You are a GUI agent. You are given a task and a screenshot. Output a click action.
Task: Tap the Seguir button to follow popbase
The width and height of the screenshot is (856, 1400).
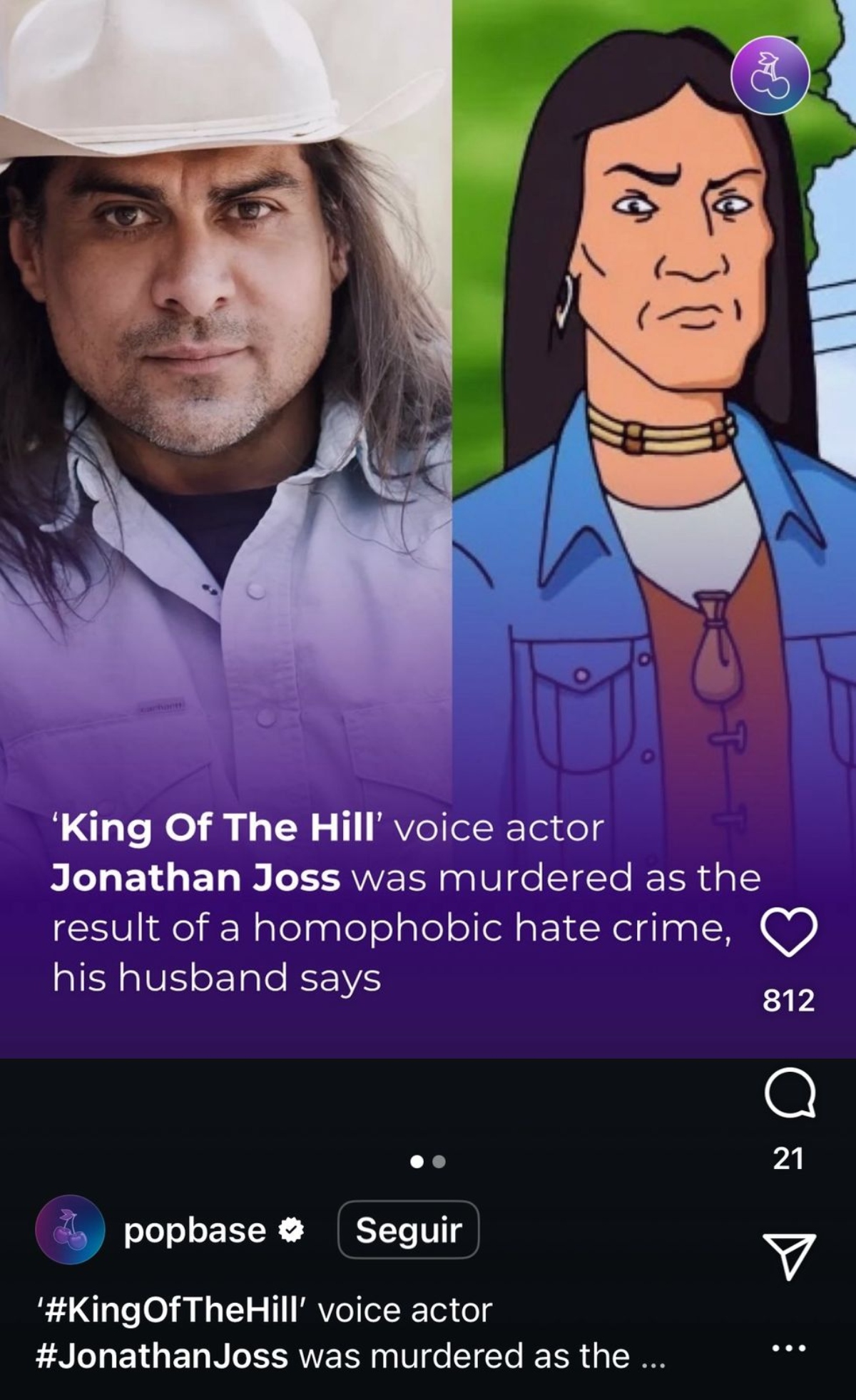408,1230
